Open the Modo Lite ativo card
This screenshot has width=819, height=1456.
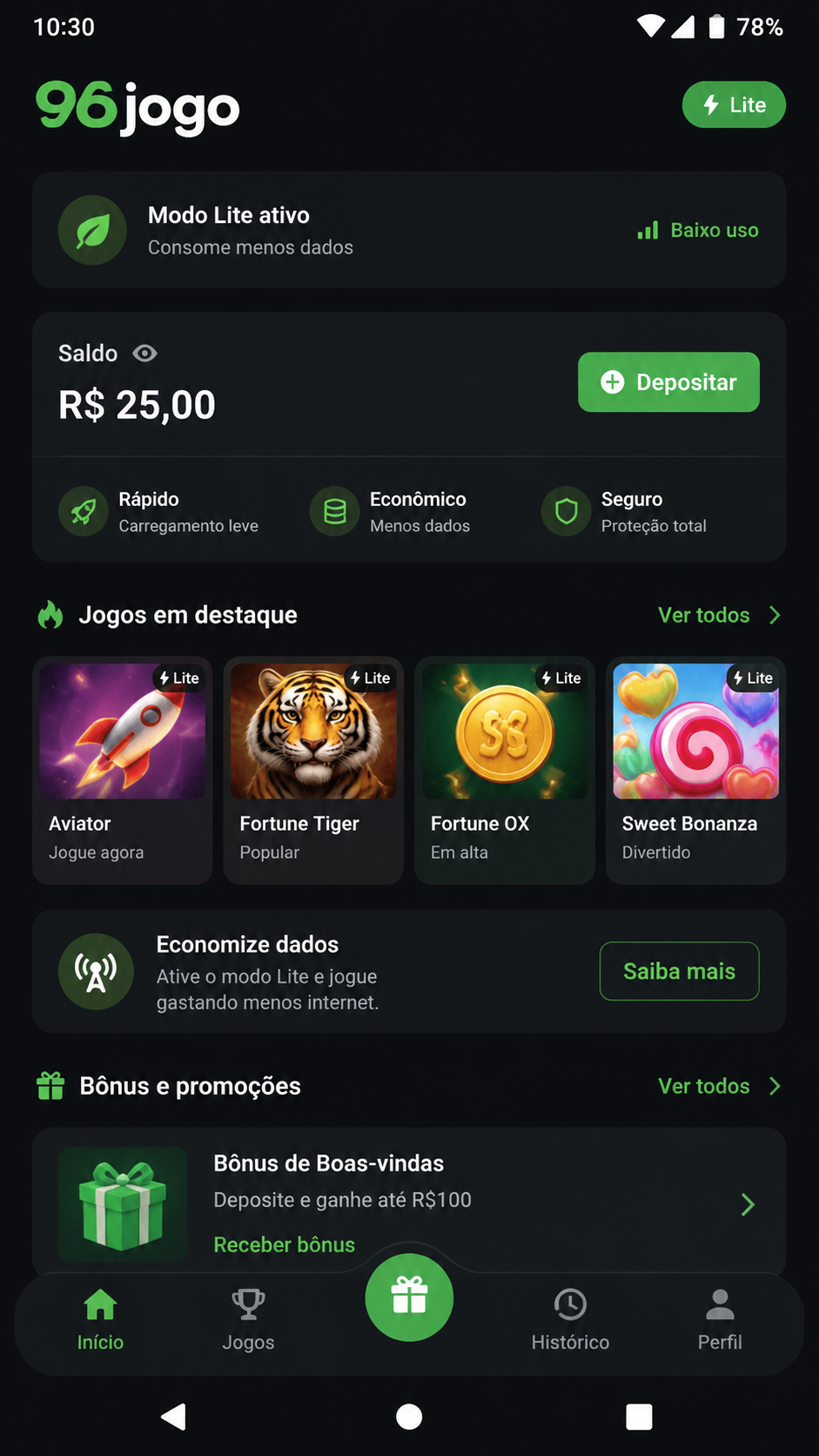[x=409, y=230]
